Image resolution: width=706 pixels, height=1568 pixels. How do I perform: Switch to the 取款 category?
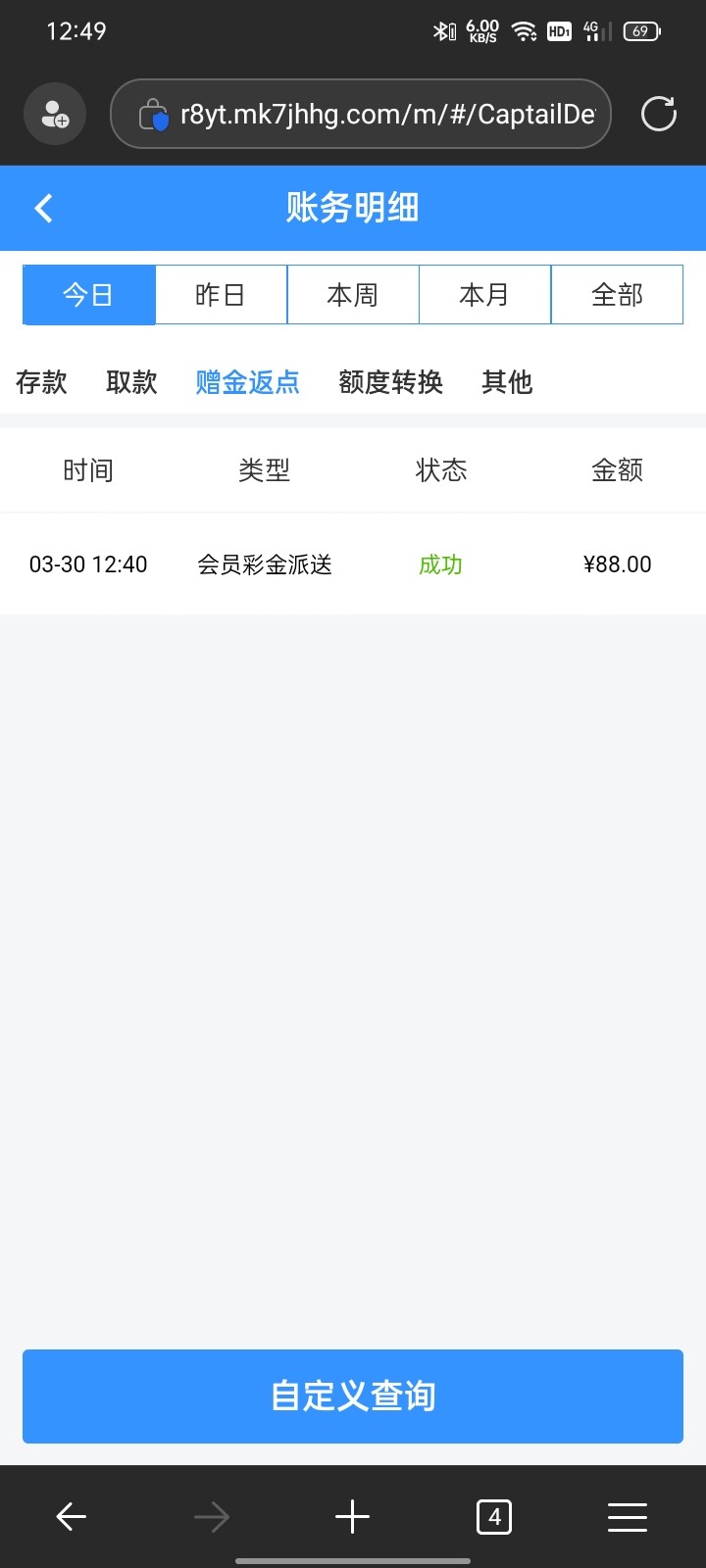click(131, 382)
